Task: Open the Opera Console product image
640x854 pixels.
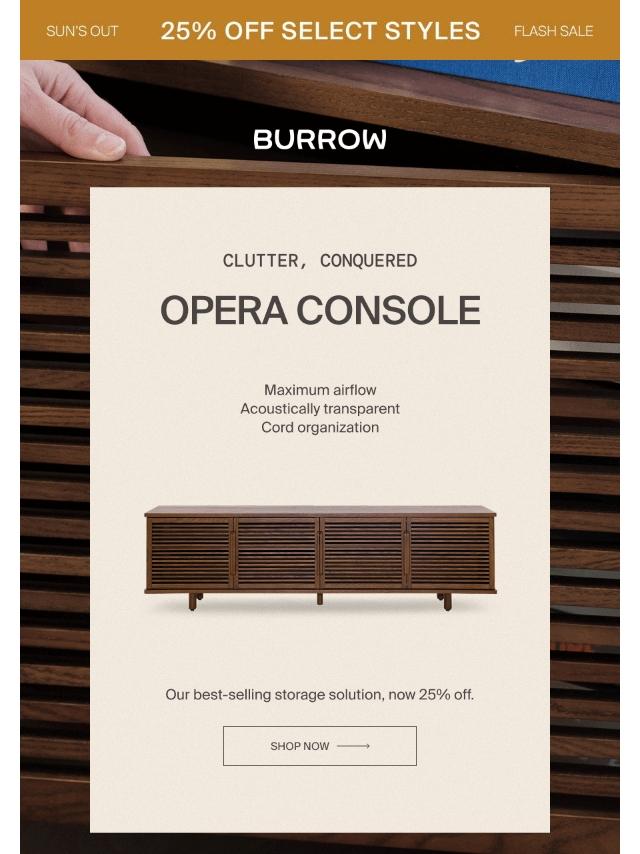Action: pos(320,558)
